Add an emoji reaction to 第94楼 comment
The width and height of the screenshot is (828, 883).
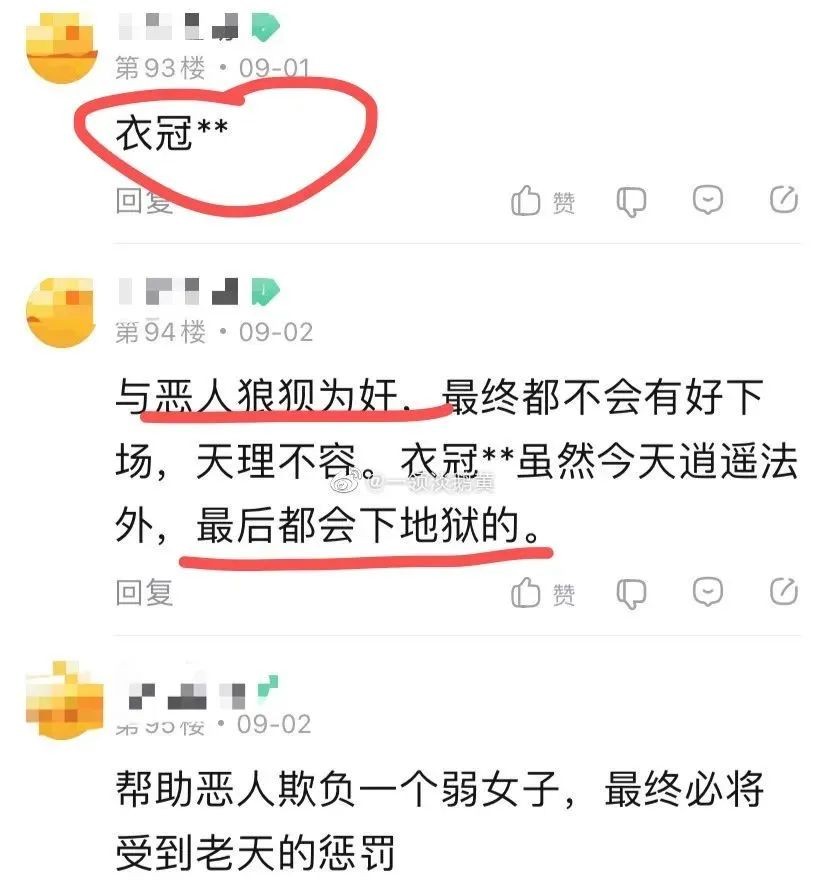(708, 592)
